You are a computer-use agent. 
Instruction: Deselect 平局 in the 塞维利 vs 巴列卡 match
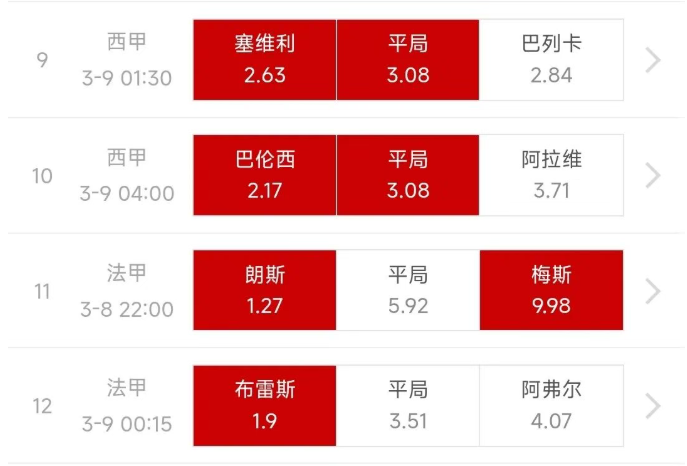point(408,60)
